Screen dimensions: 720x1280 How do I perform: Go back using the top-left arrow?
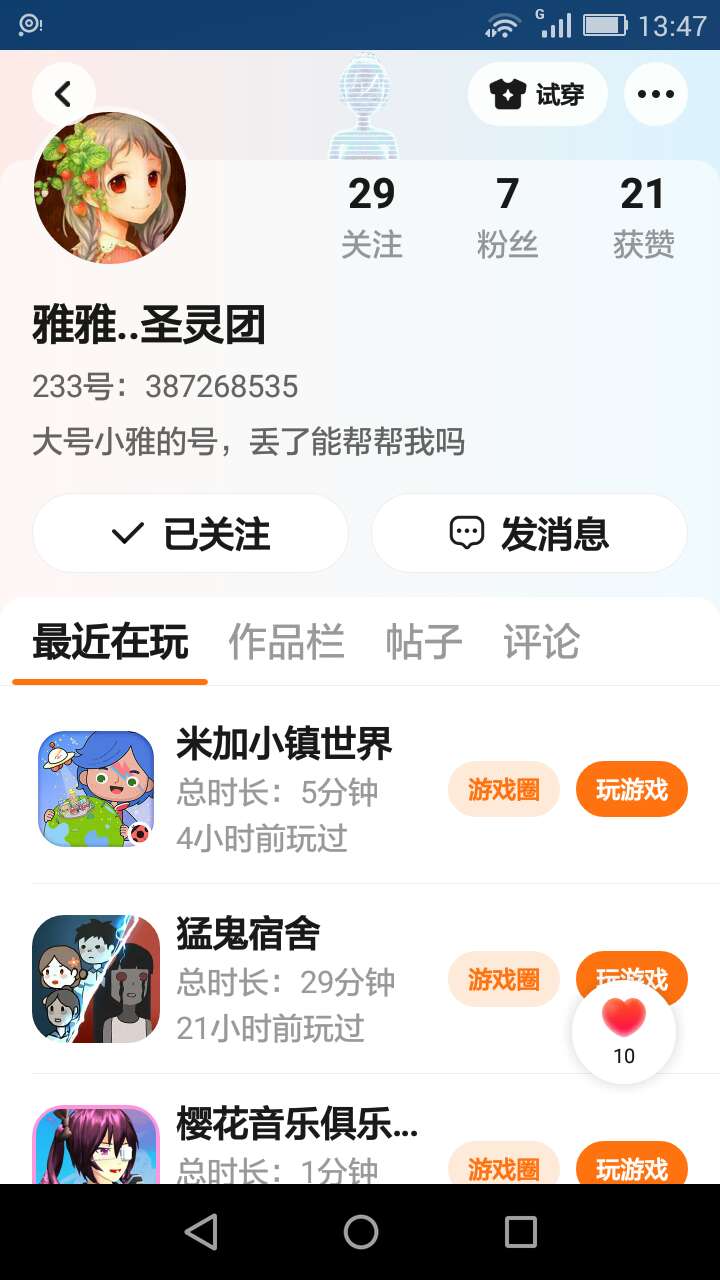pyautogui.click(x=63, y=94)
